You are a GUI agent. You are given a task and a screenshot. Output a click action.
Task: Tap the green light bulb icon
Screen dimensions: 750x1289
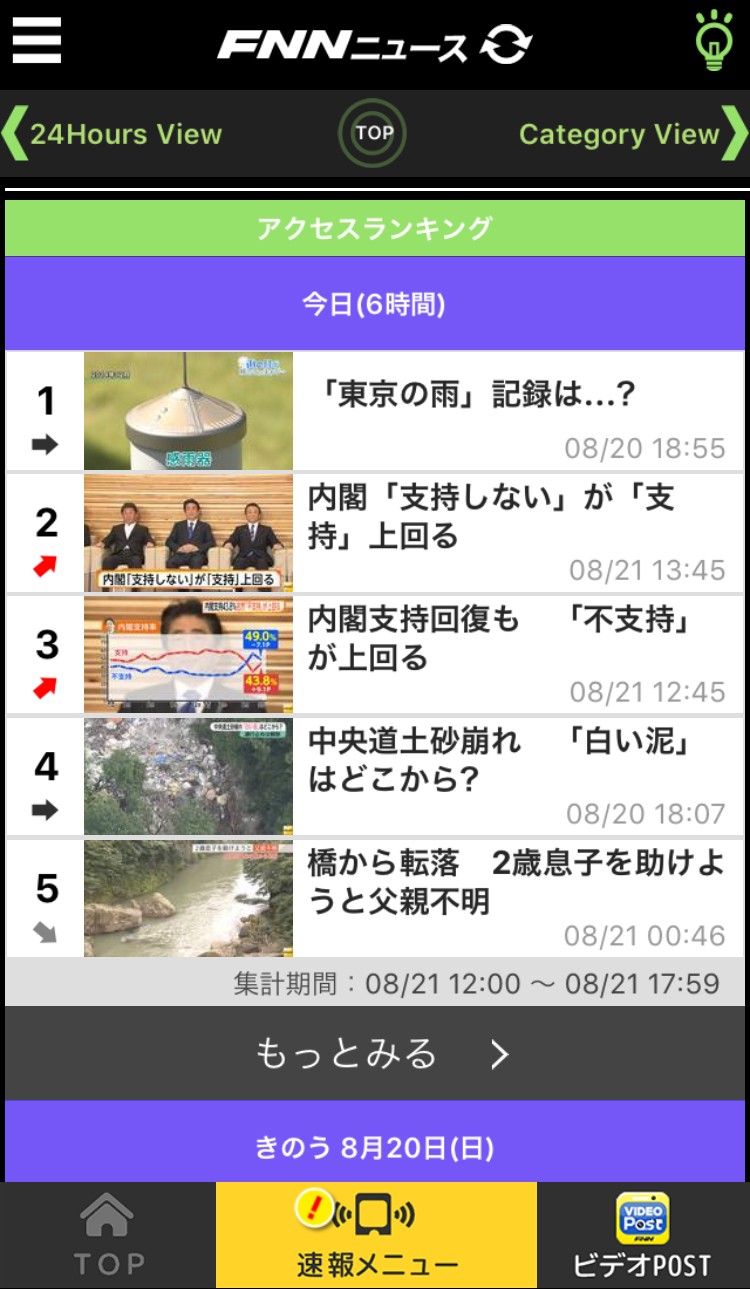click(713, 41)
